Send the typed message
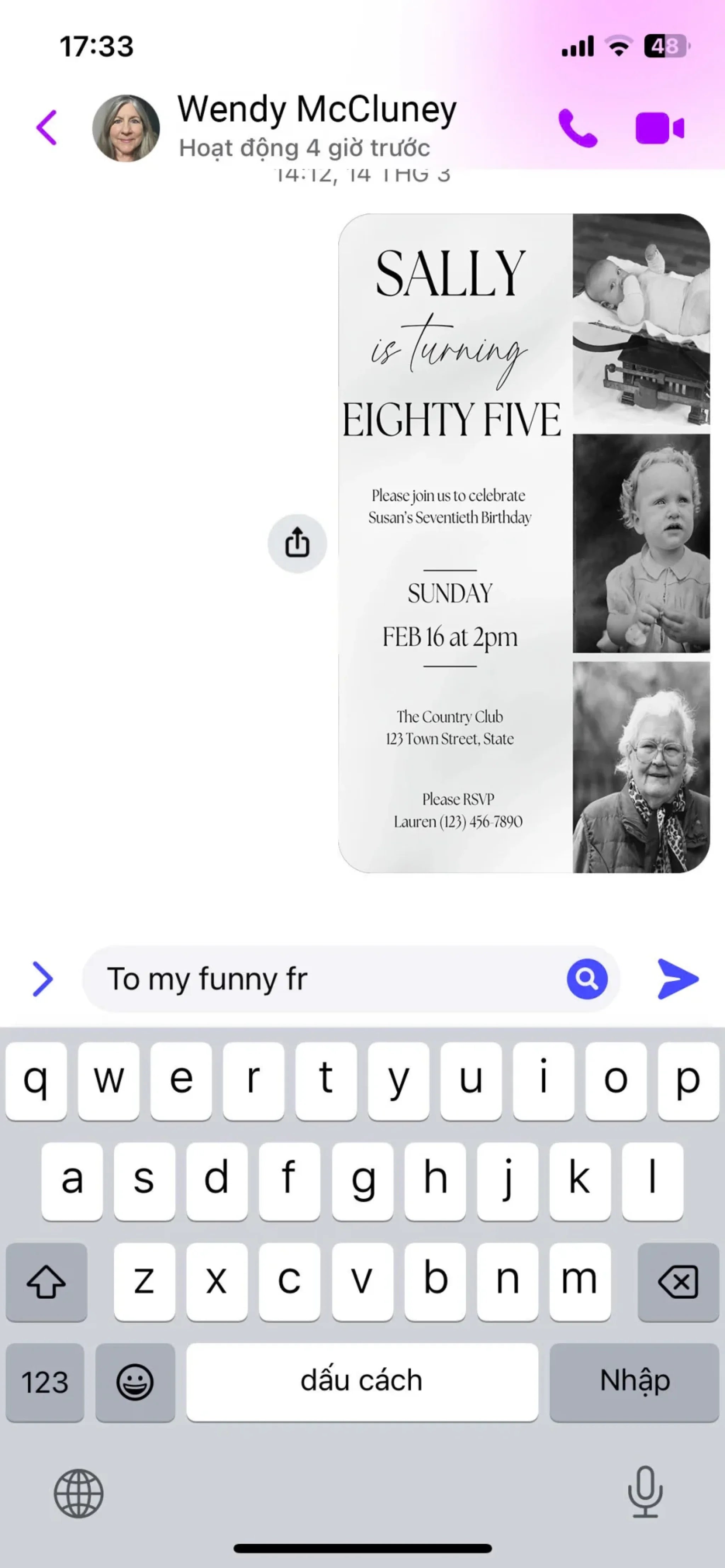Screen dimensions: 725x1568 pyautogui.click(x=678, y=979)
